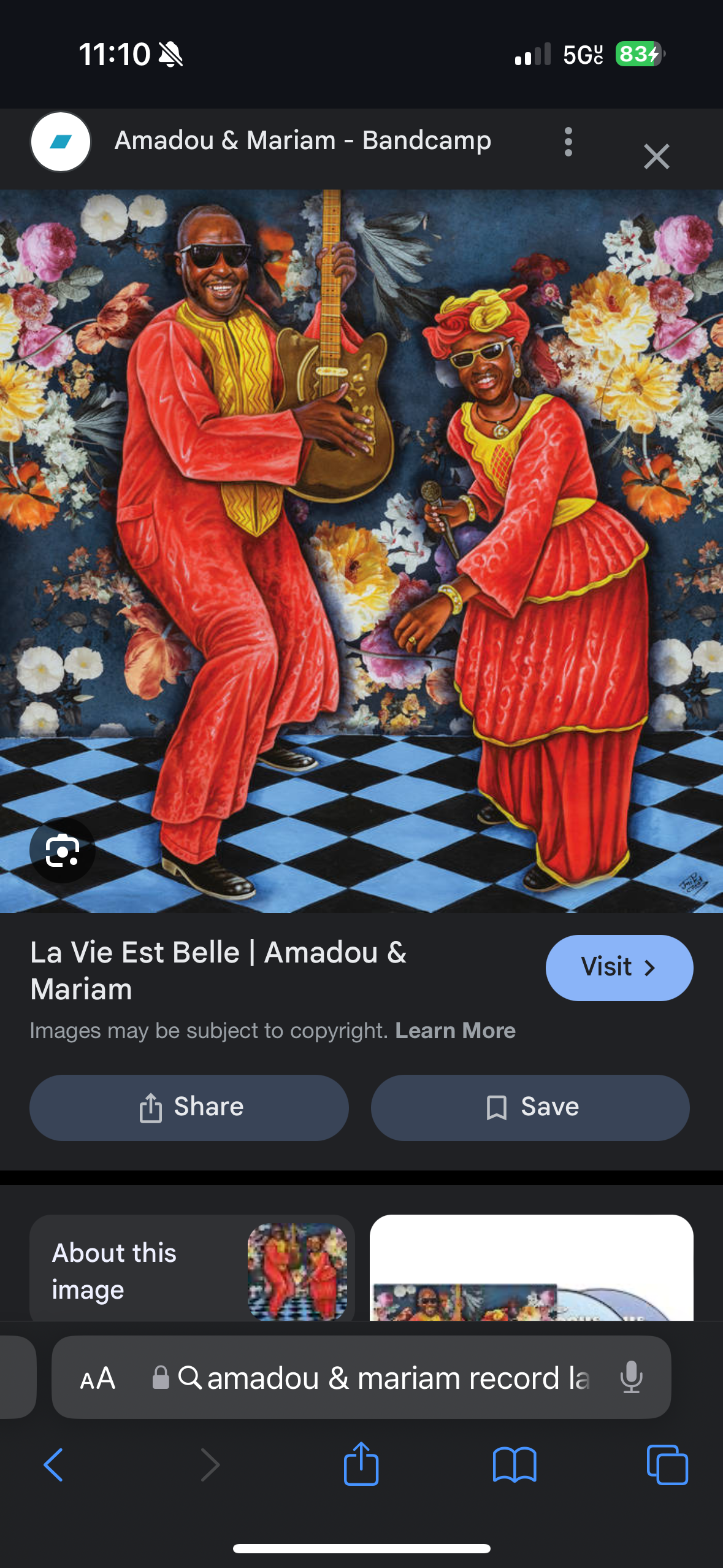723x1568 pixels.
Task: Start voice search with the microphone
Action: pyautogui.click(x=631, y=1378)
